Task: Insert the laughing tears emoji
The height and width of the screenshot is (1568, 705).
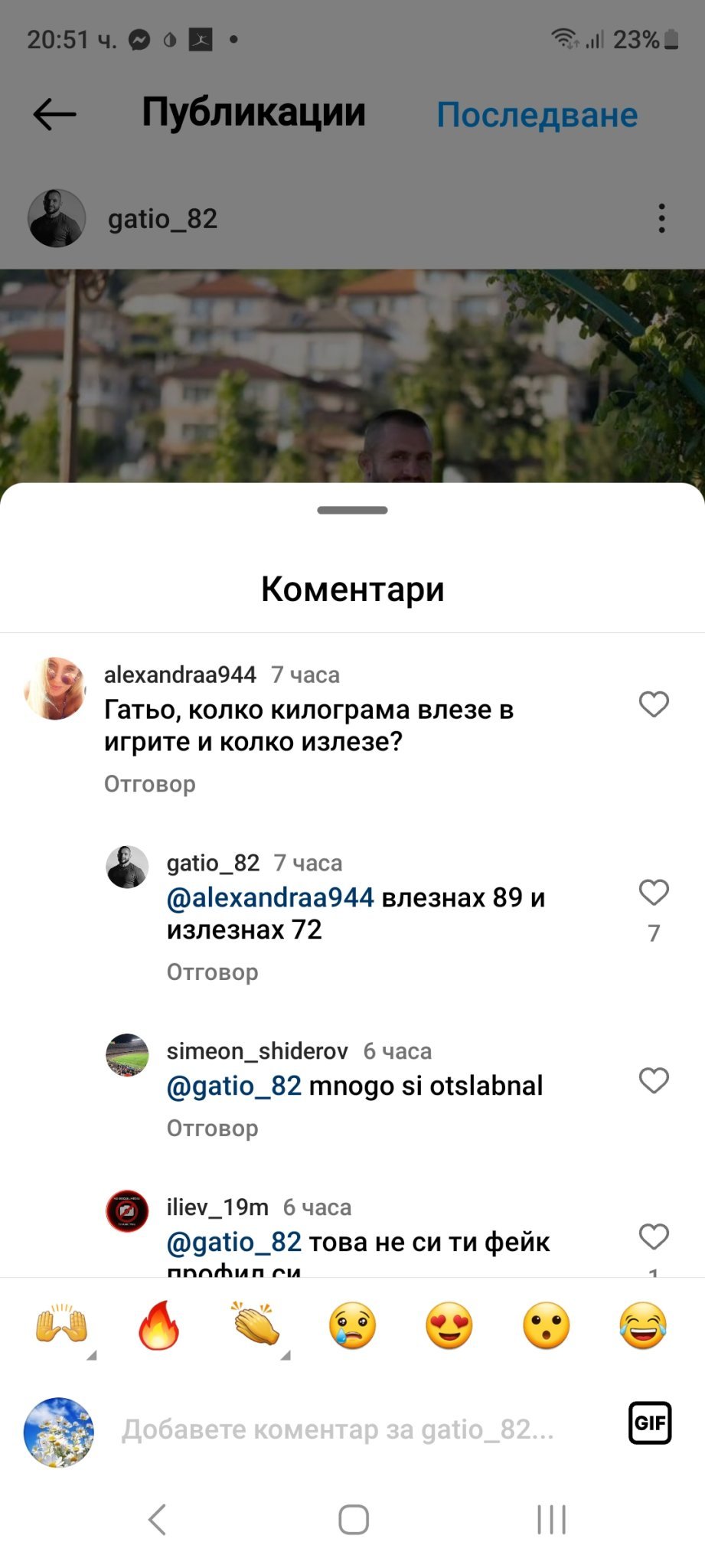Action: coord(643,1326)
